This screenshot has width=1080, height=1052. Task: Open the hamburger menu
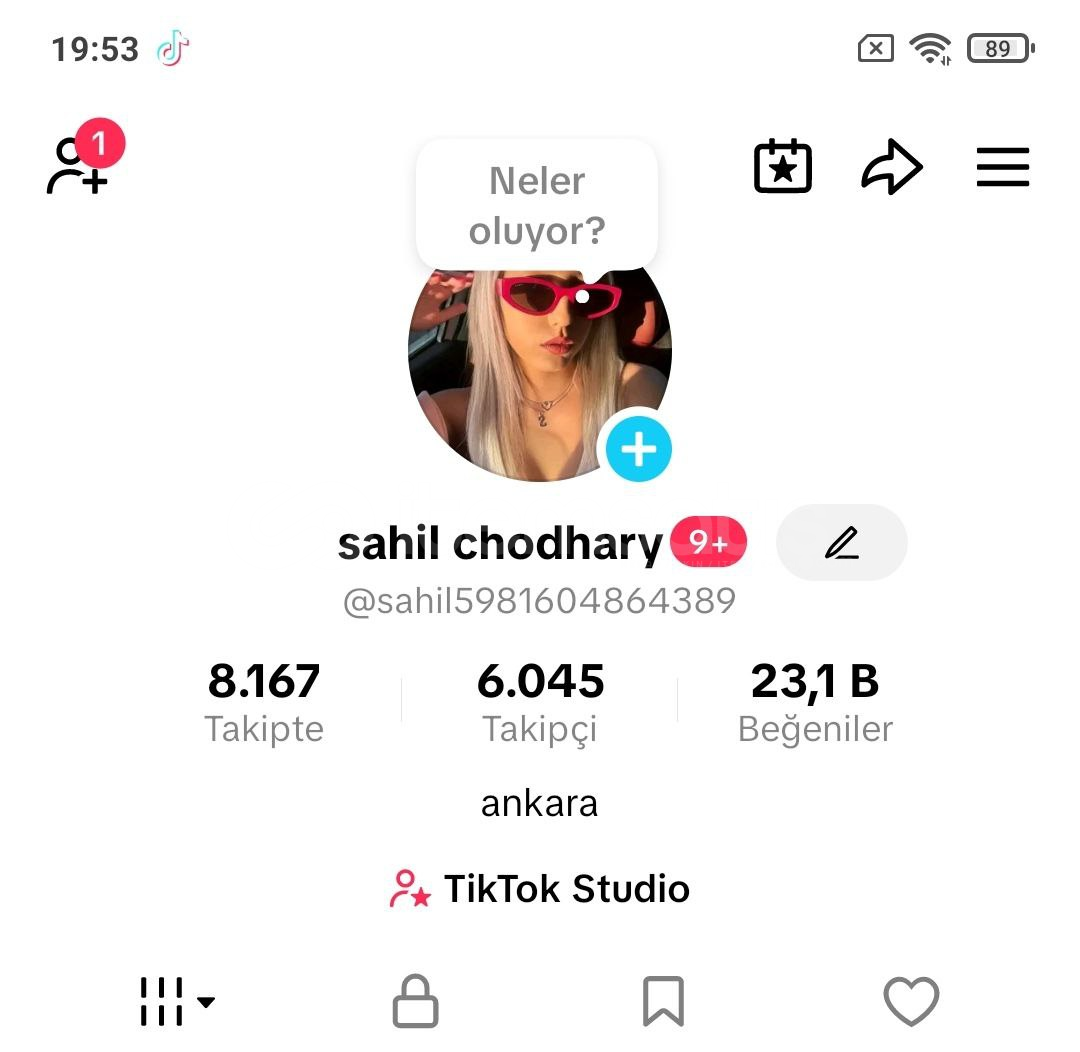pos(1002,167)
